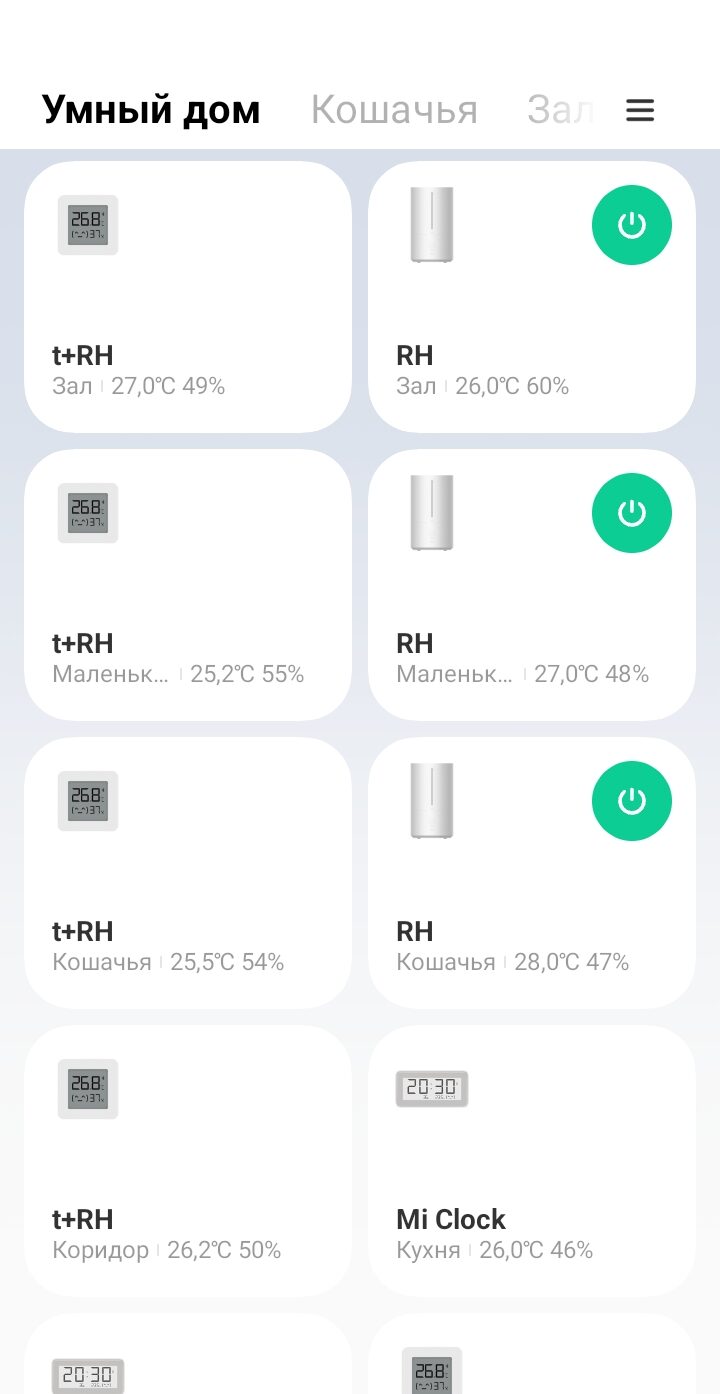Open the Mi Clock card in Кухня
Viewport: 720px width, 1394px height.
click(x=531, y=1161)
